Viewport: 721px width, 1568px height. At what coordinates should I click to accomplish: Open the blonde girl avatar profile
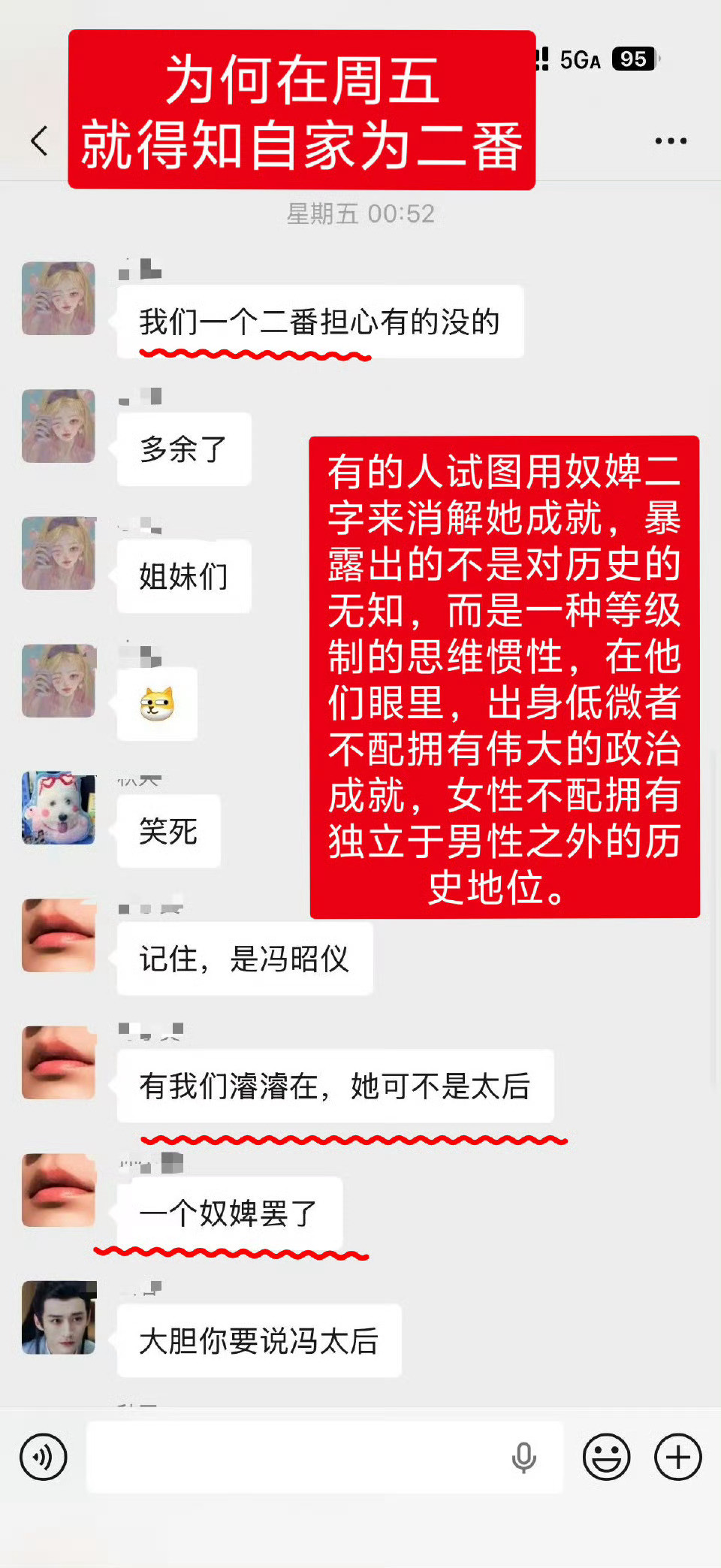point(58,298)
